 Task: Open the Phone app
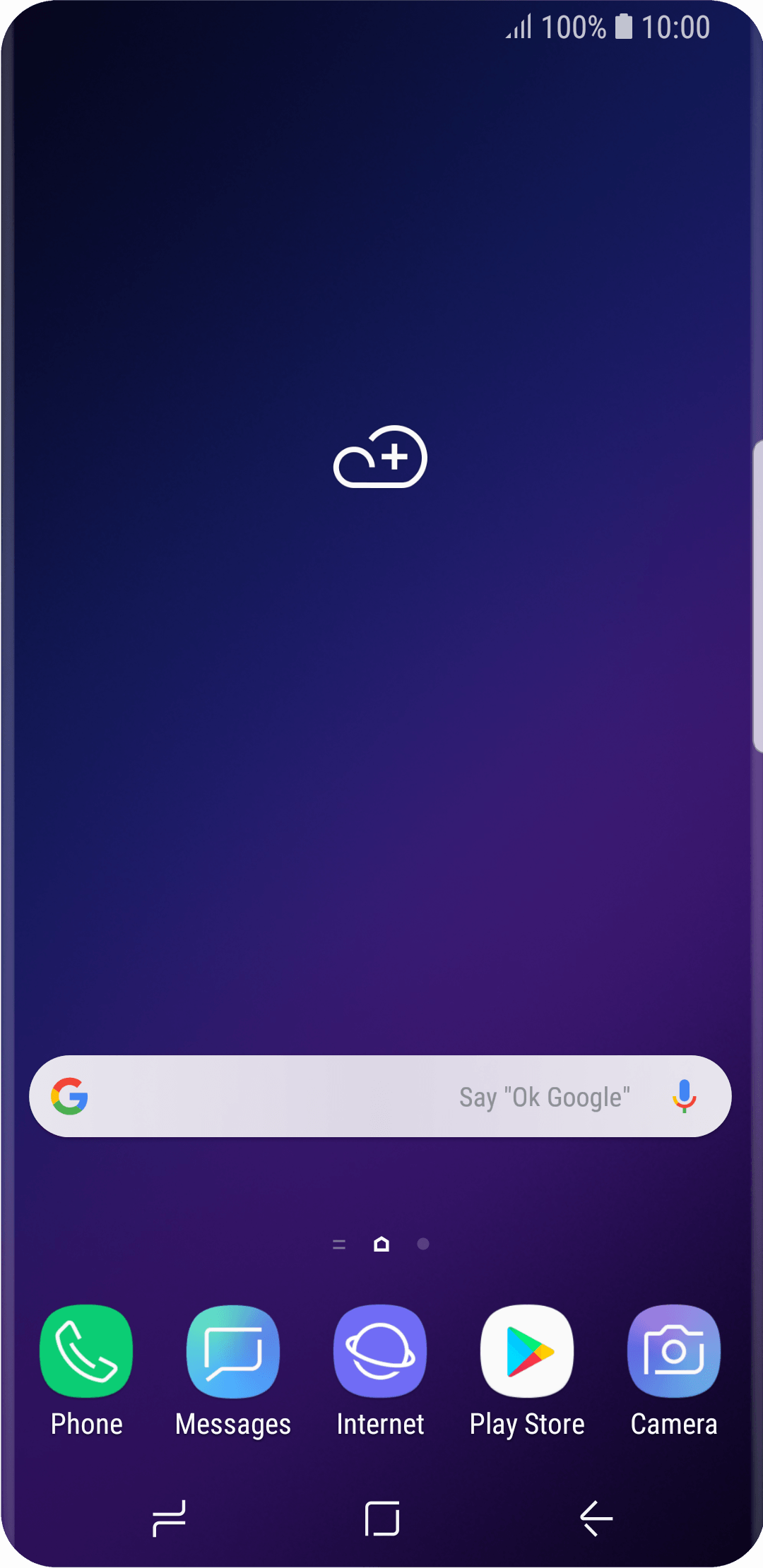coord(86,1351)
